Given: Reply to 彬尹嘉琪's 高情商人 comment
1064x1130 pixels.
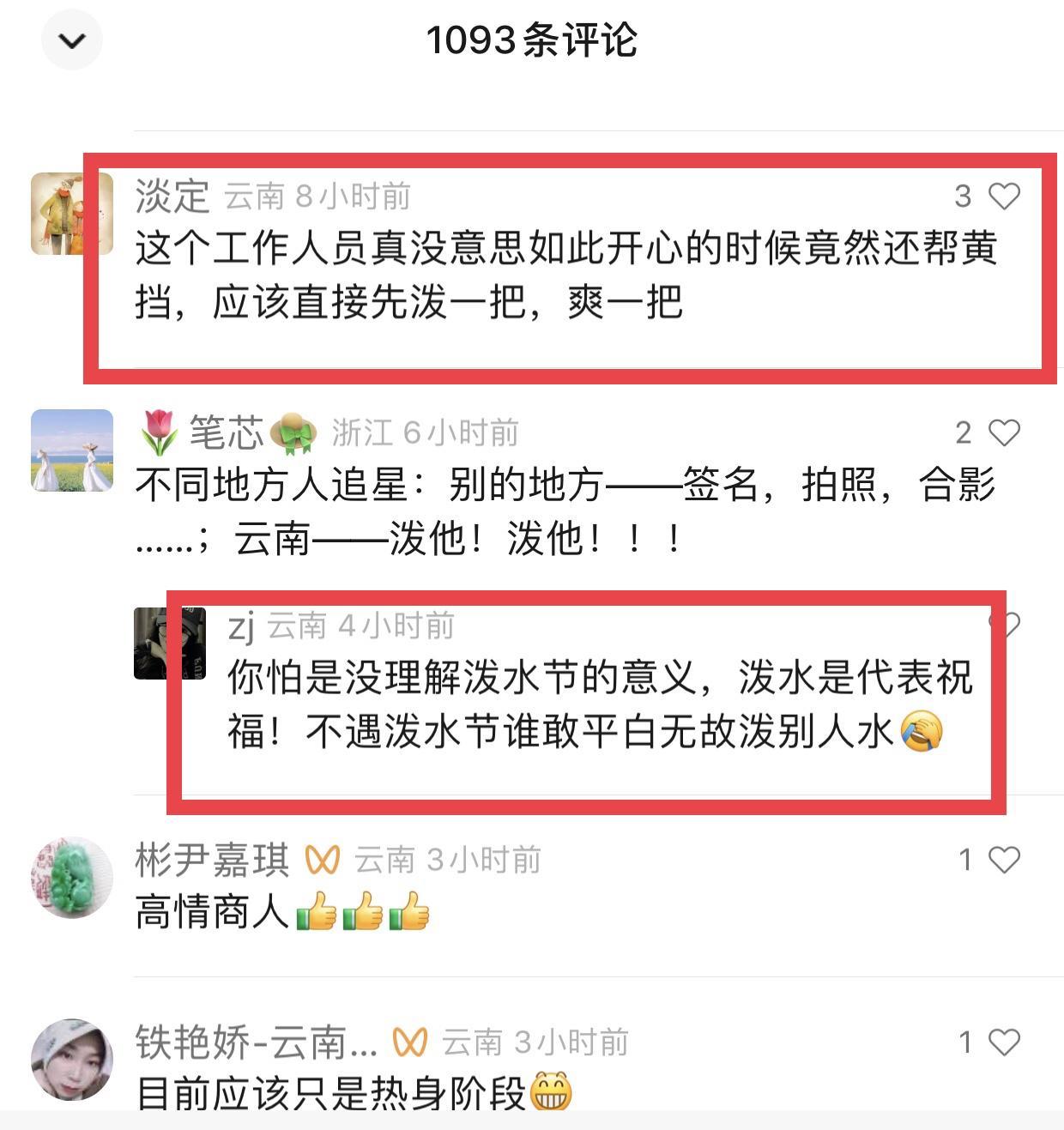Looking at the screenshot, I should click(x=213, y=912).
